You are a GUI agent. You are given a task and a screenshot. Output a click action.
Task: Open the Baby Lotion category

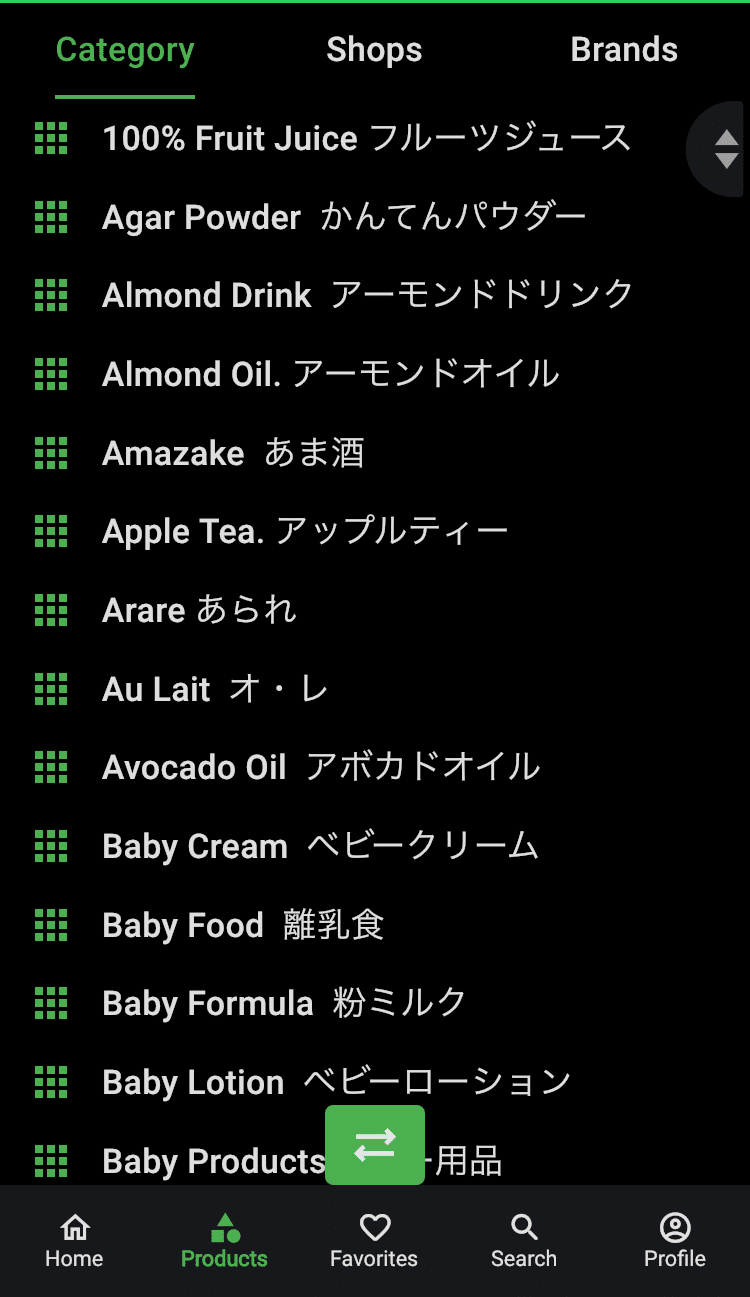tap(336, 1082)
